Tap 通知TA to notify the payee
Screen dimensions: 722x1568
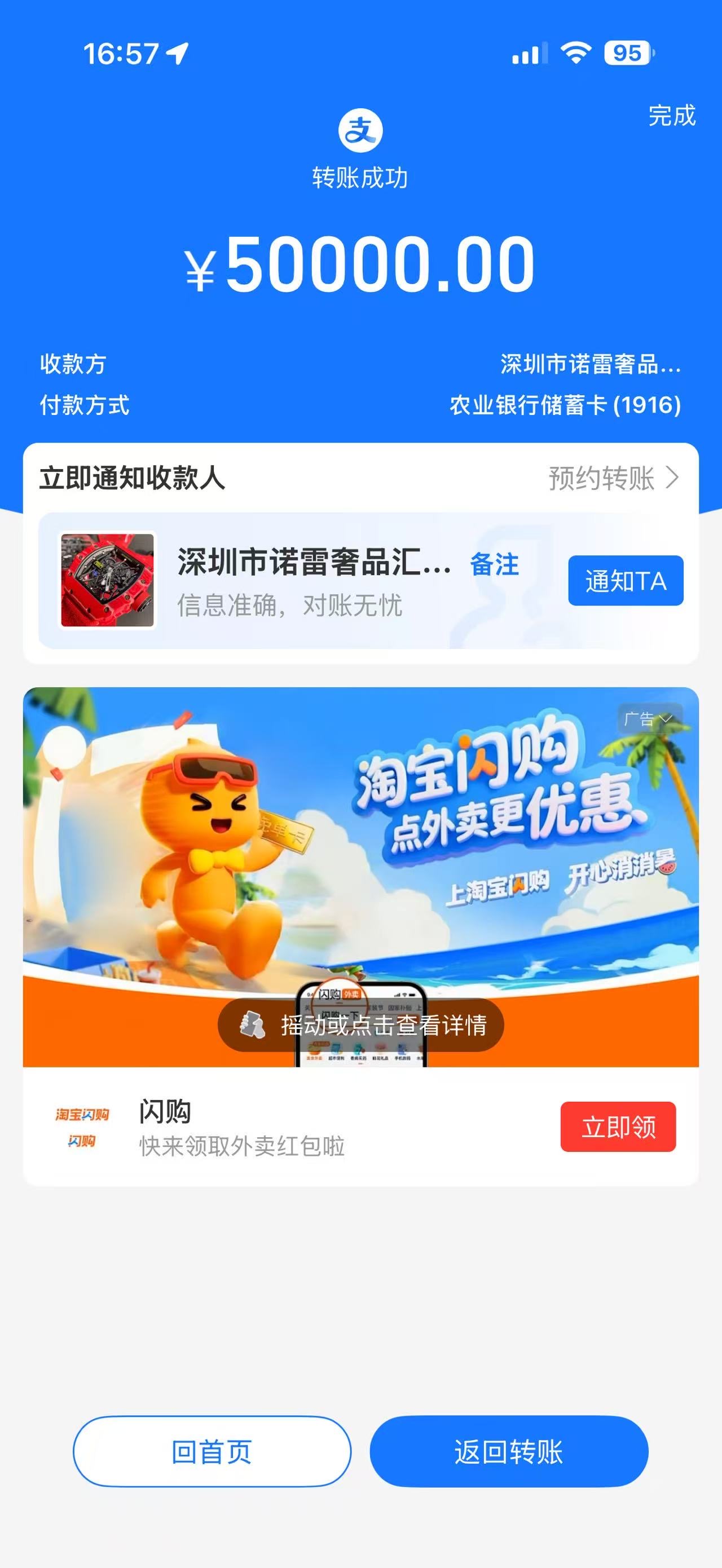[x=625, y=581]
